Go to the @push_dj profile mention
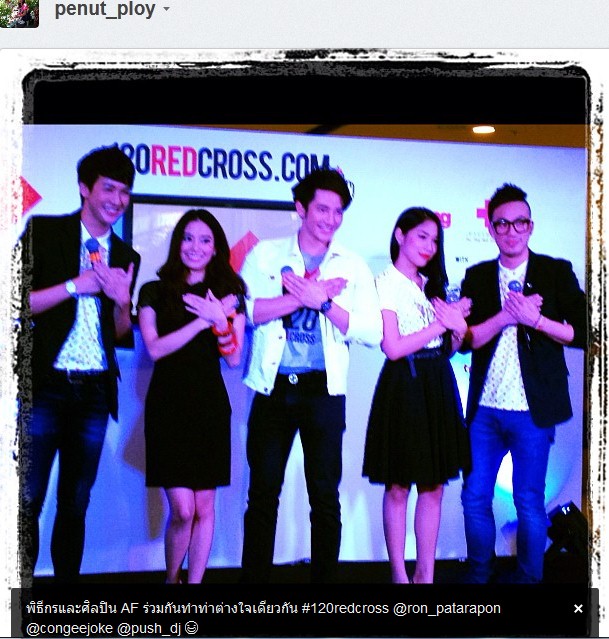This screenshot has width=609, height=639. tap(144, 628)
